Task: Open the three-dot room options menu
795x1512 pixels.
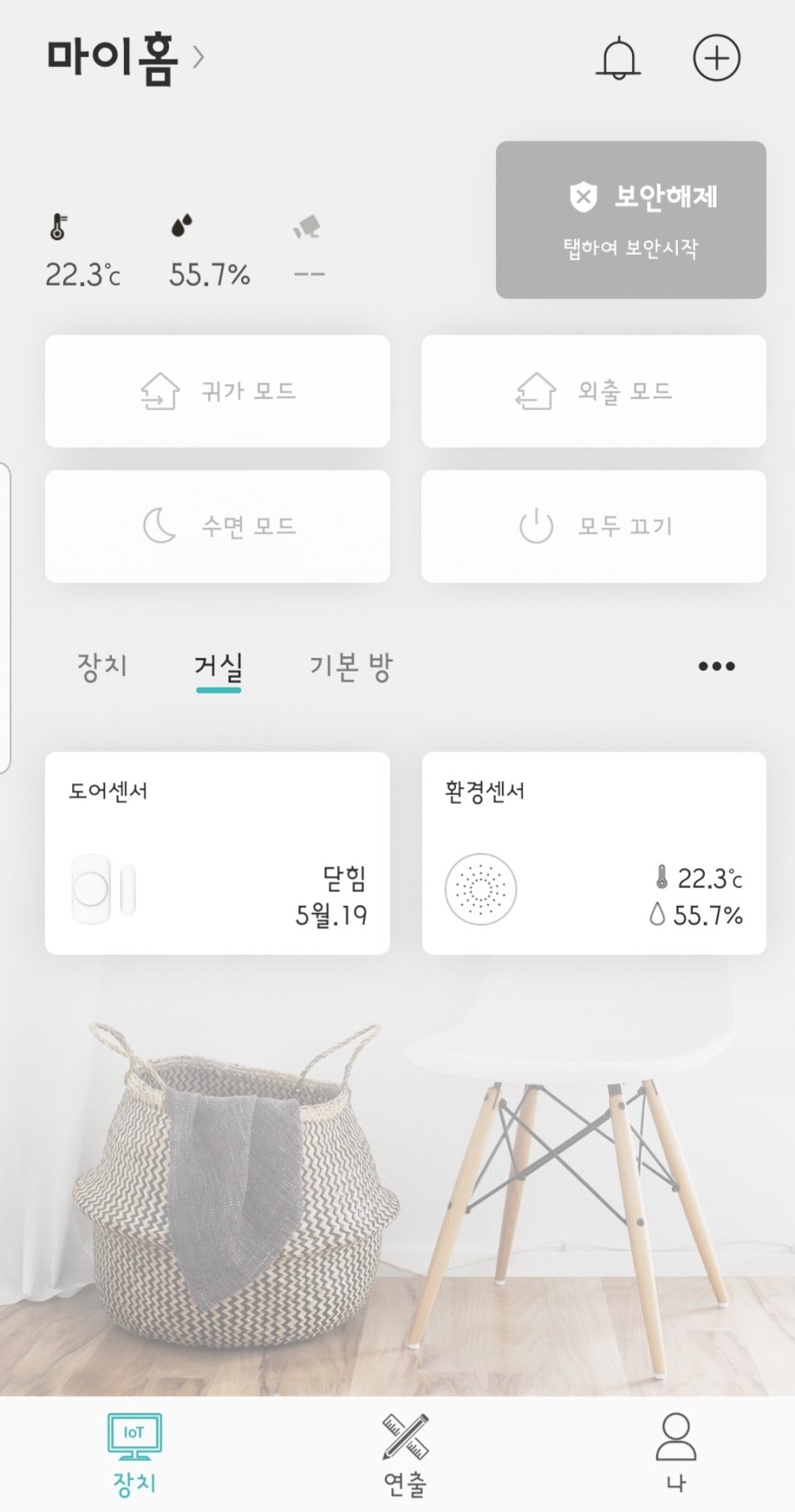Action: point(716,666)
